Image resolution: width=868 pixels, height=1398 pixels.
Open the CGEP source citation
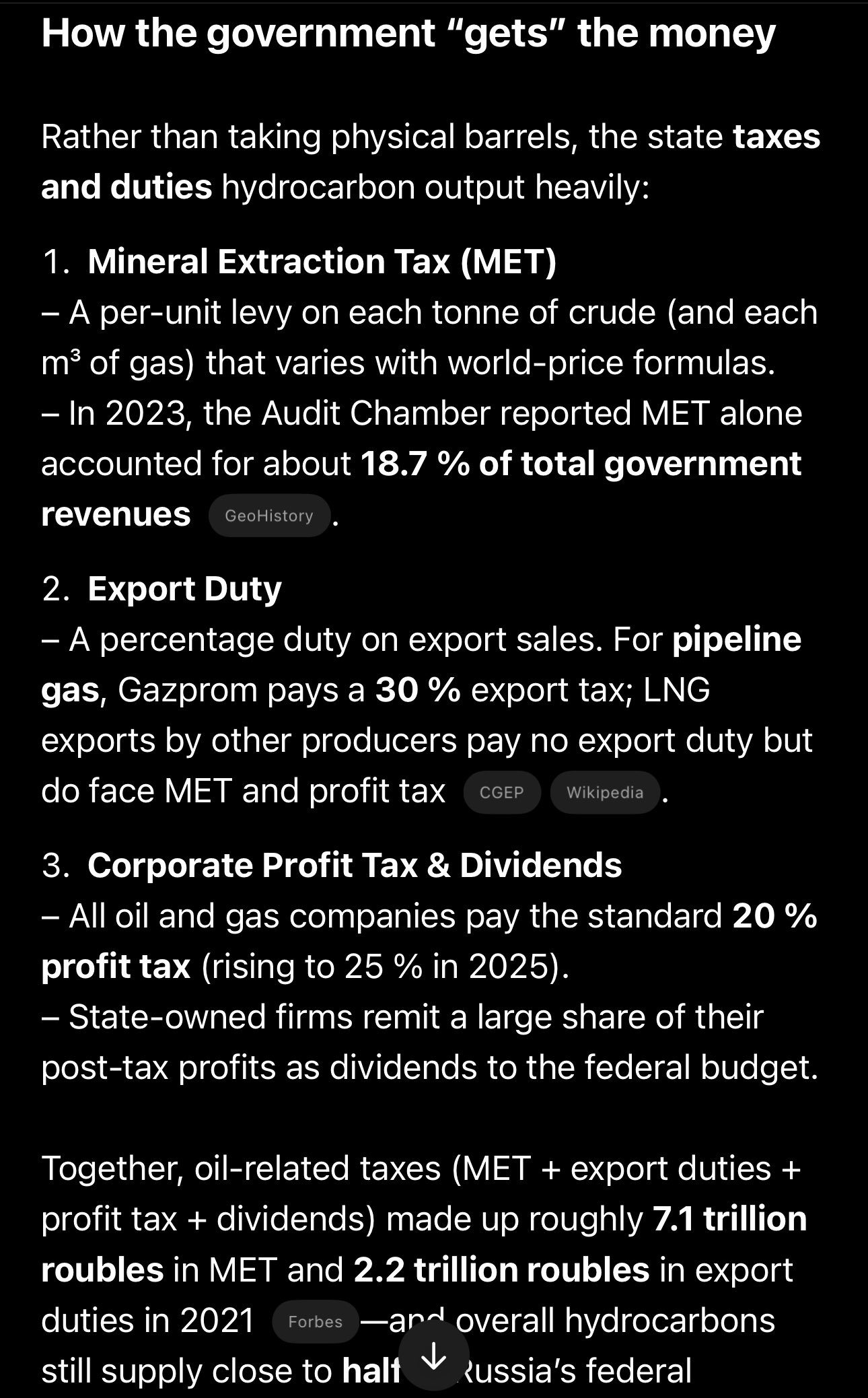501,792
